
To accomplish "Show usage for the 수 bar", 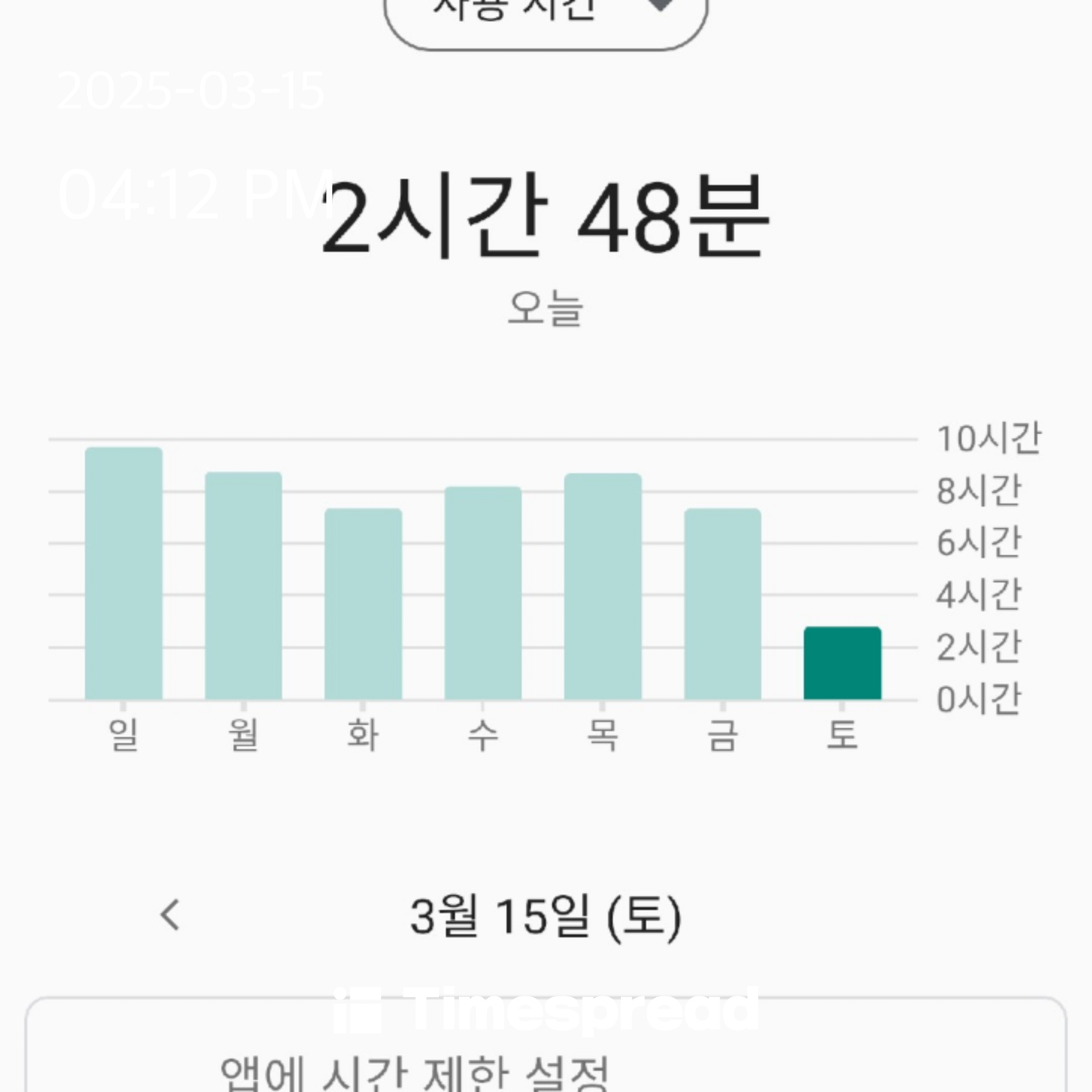I will tap(483, 593).
